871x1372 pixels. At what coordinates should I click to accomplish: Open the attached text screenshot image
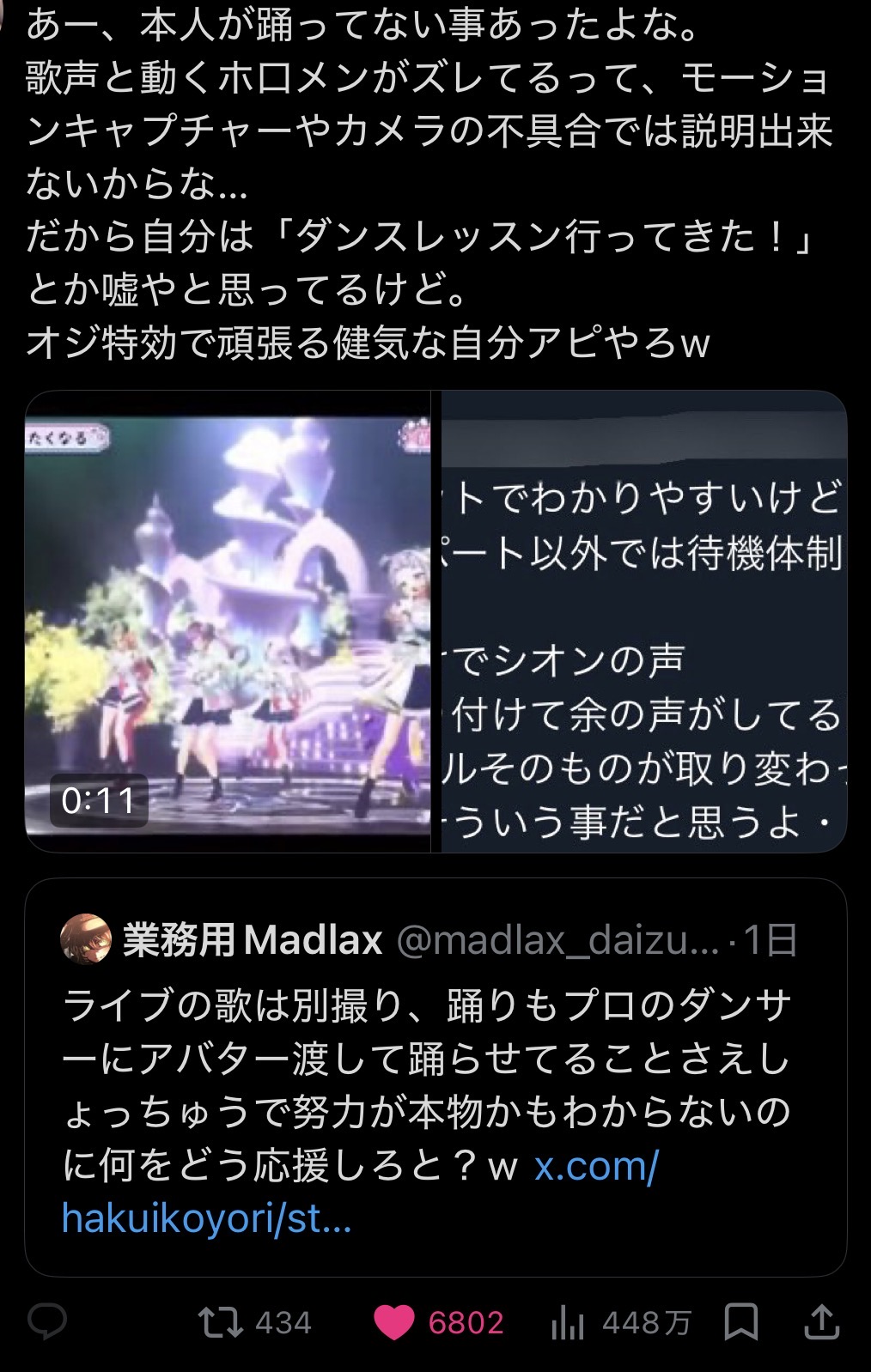click(644, 622)
